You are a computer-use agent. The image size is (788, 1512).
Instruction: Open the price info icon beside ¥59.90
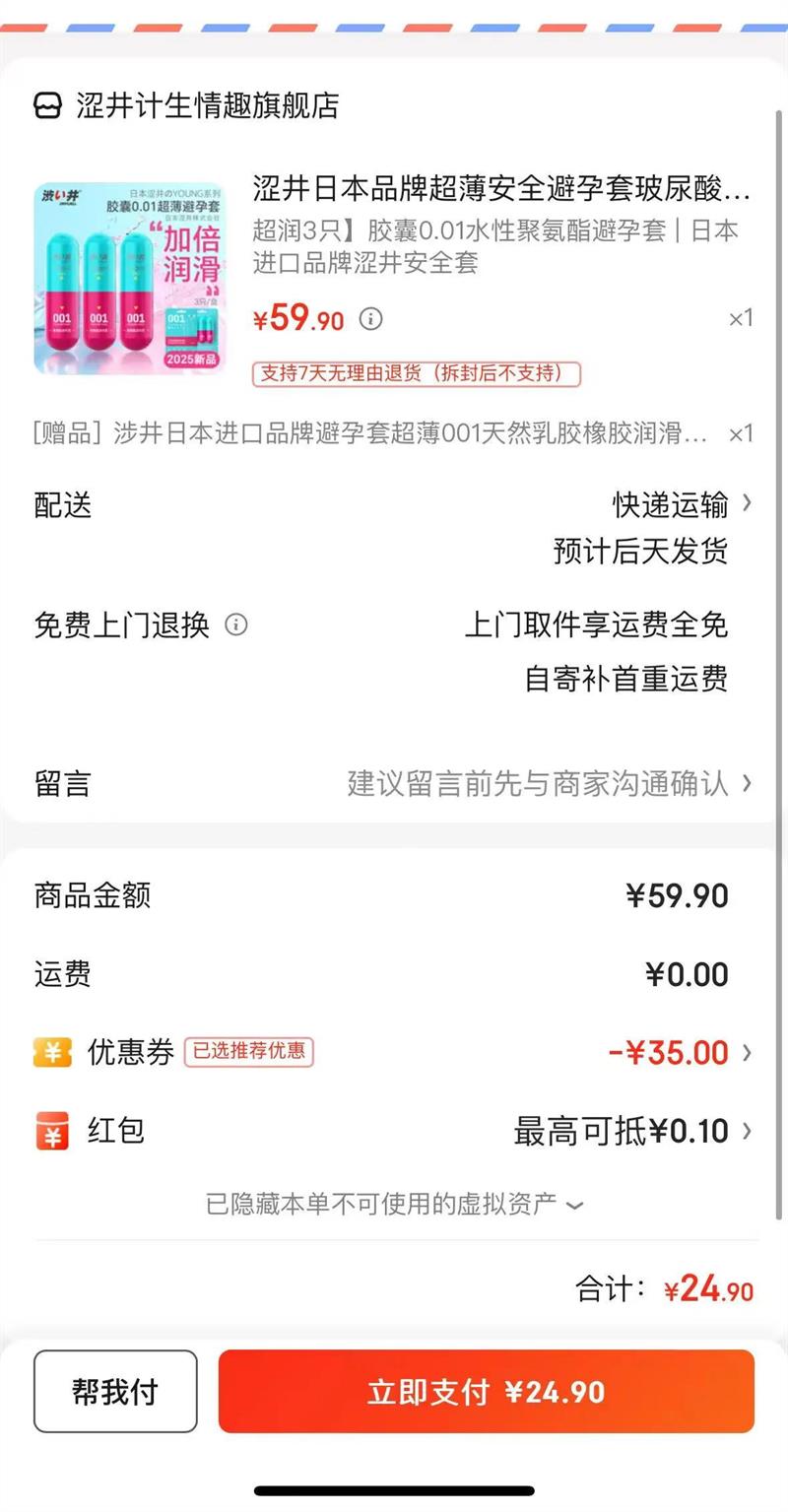click(x=370, y=319)
